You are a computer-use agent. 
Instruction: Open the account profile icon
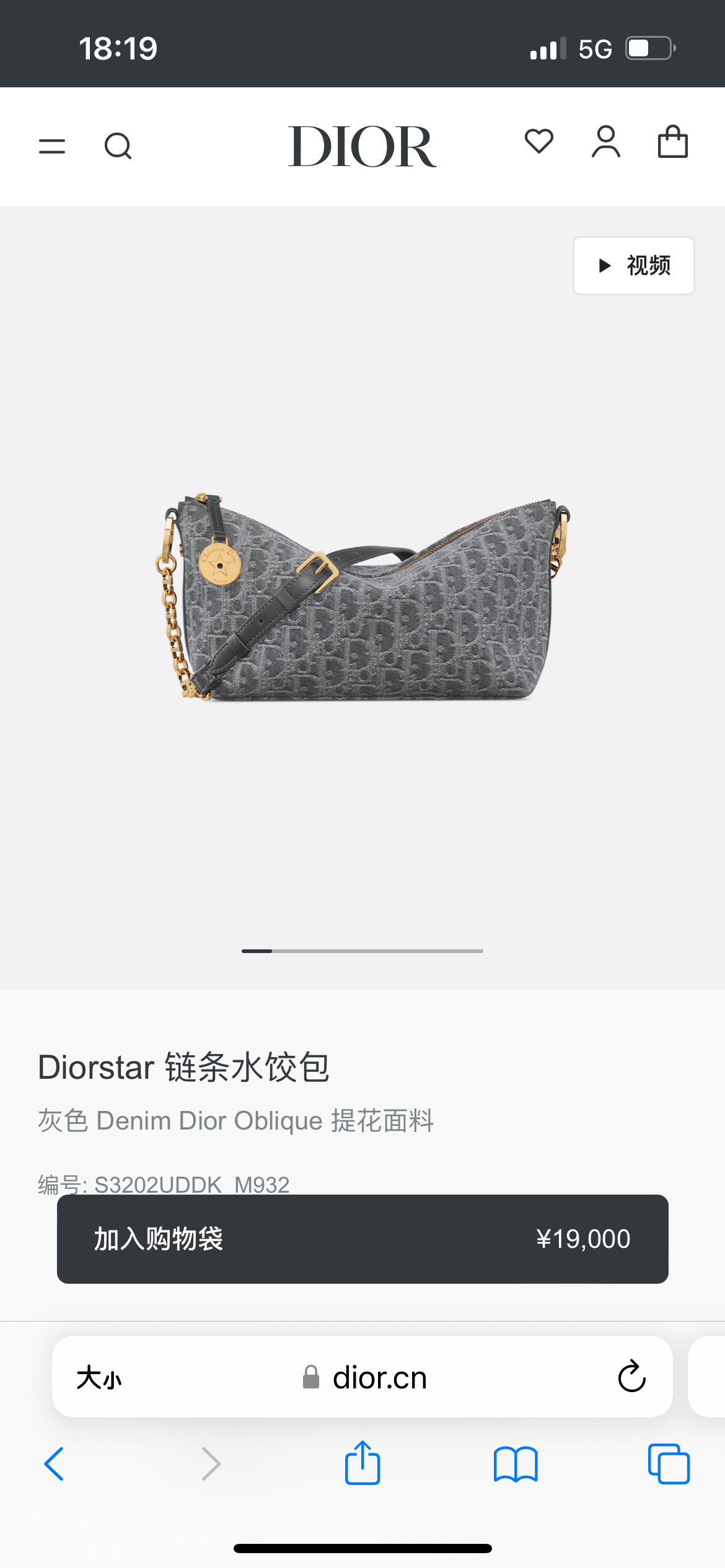(605, 142)
